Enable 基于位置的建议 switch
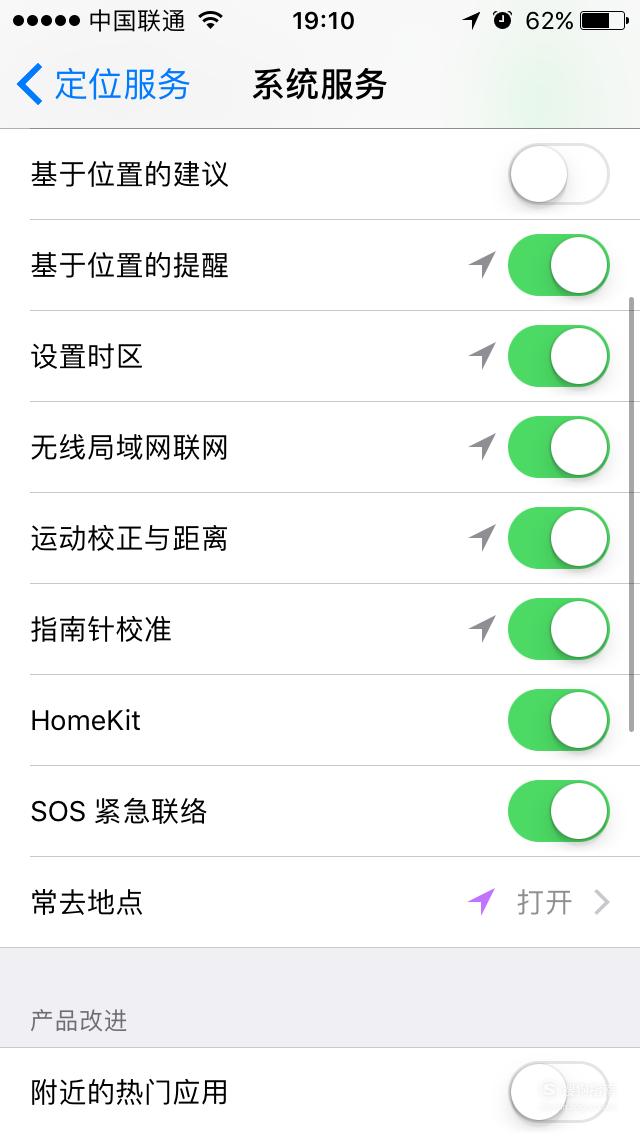640x1136 pixels. pyautogui.click(x=559, y=175)
